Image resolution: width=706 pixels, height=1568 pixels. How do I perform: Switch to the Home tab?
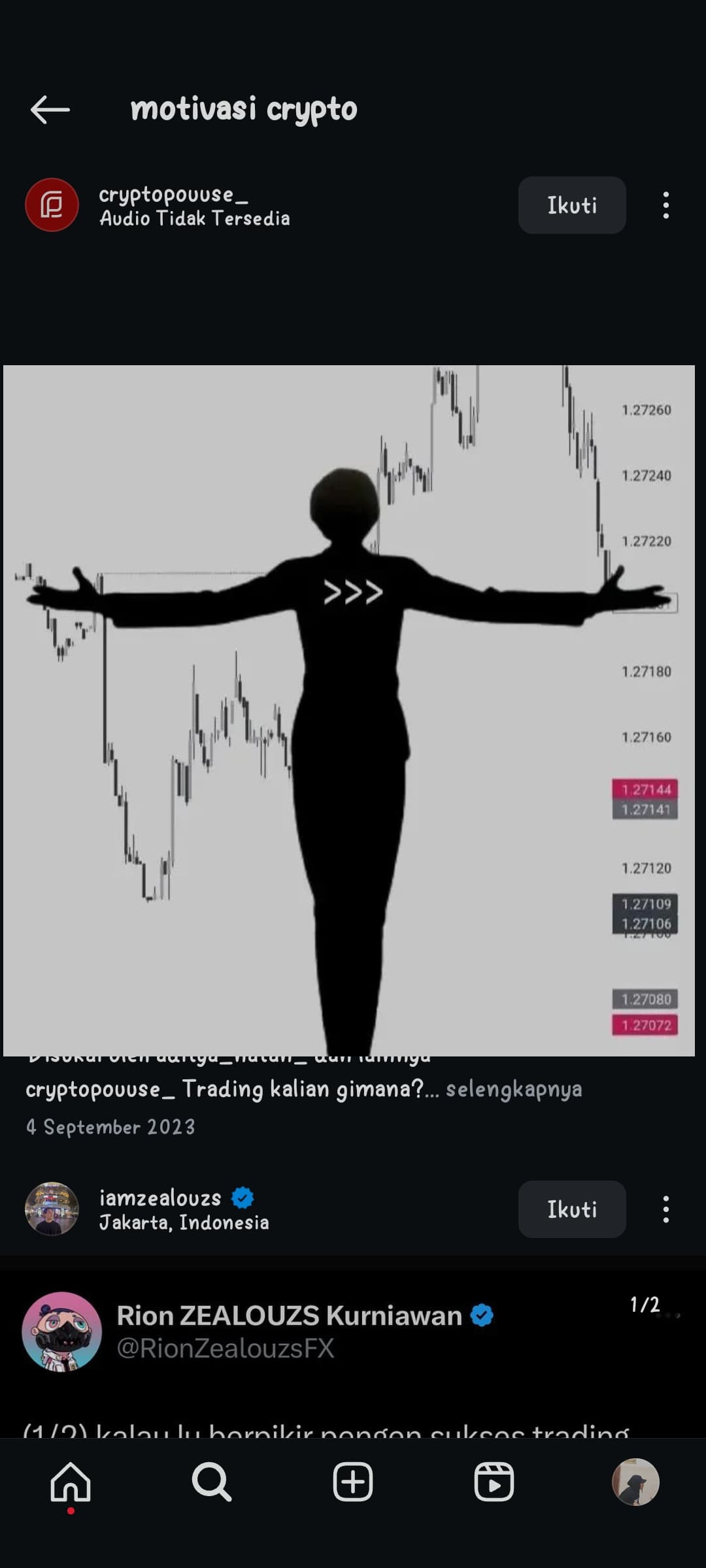pos(71,1482)
